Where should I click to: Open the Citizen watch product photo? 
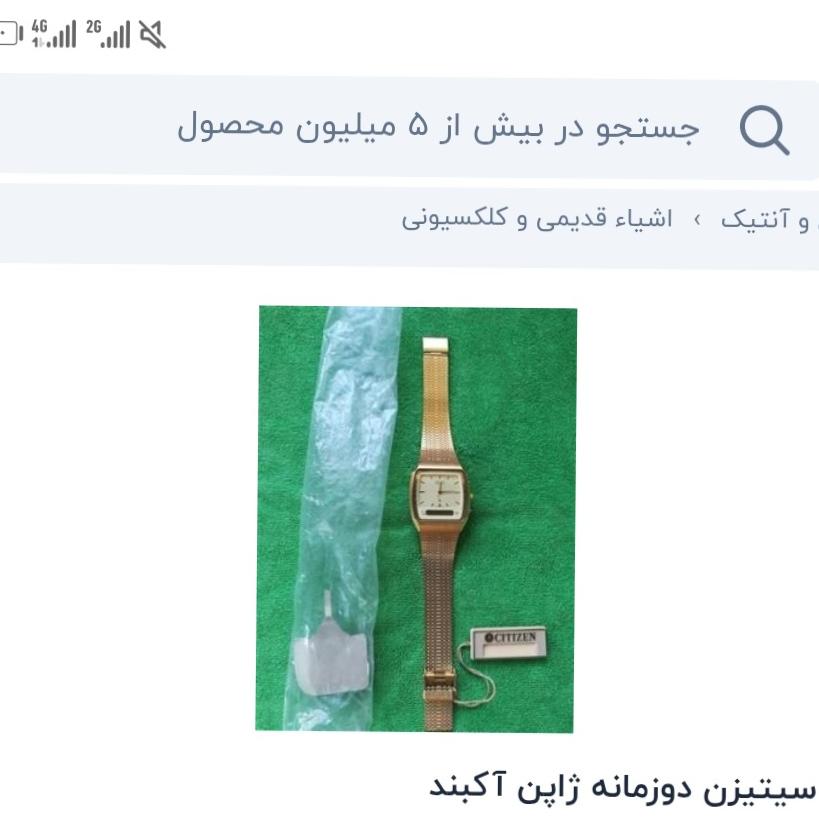417,518
